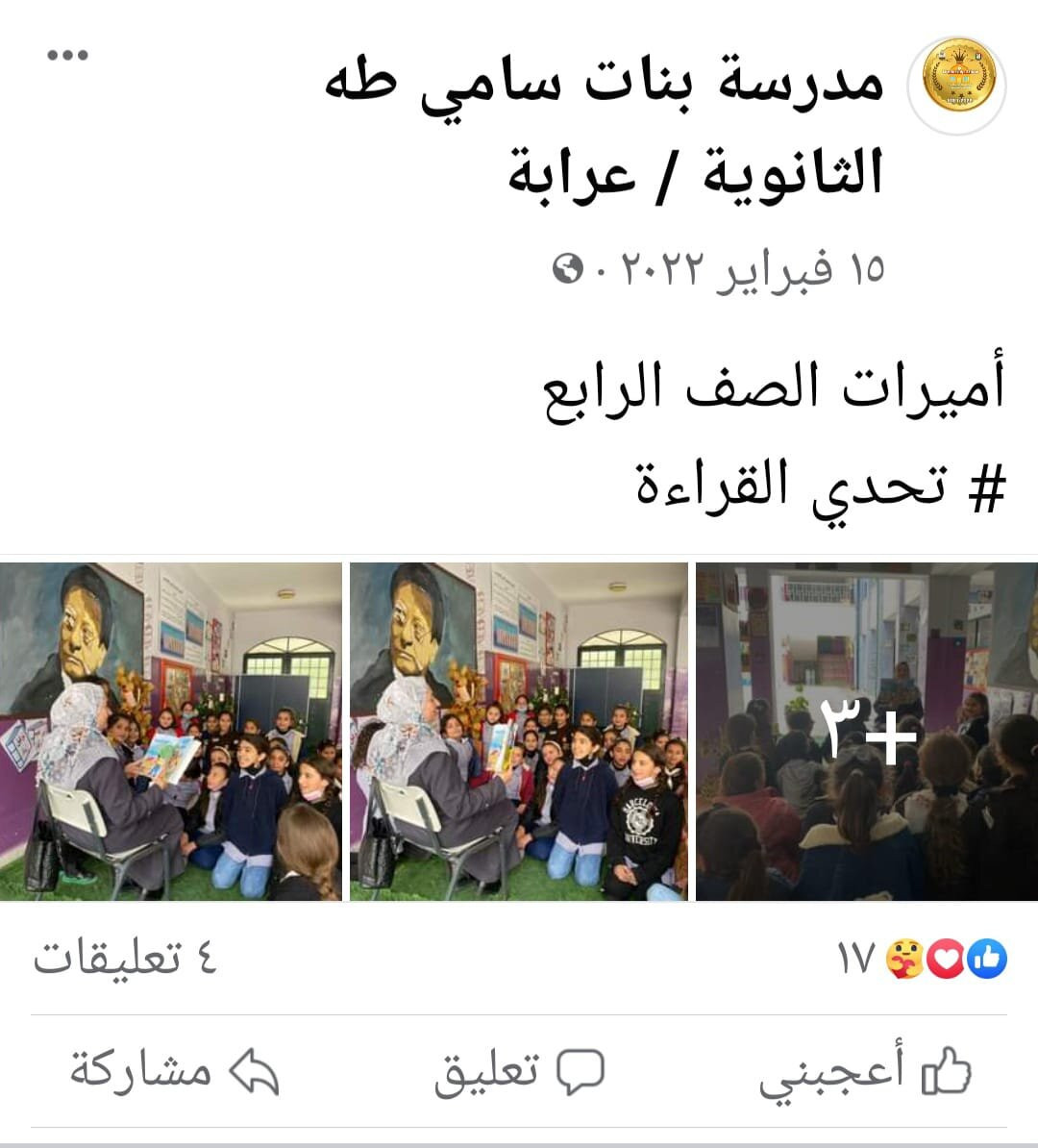View the ٤ تعليقات comments
This screenshot has height=1148, width=1038.
pos(125,959)
